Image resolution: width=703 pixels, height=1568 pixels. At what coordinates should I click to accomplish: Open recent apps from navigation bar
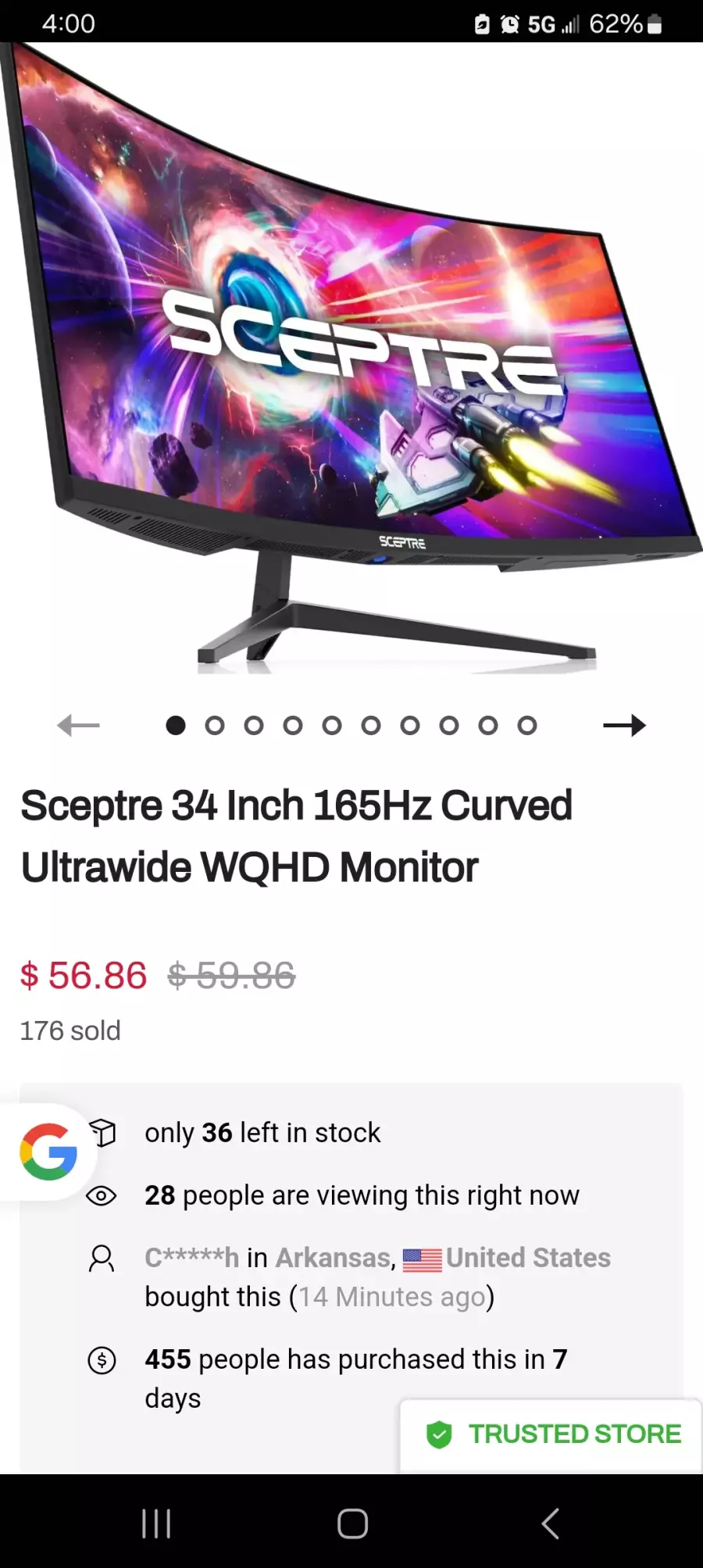tap(156, 1523)
